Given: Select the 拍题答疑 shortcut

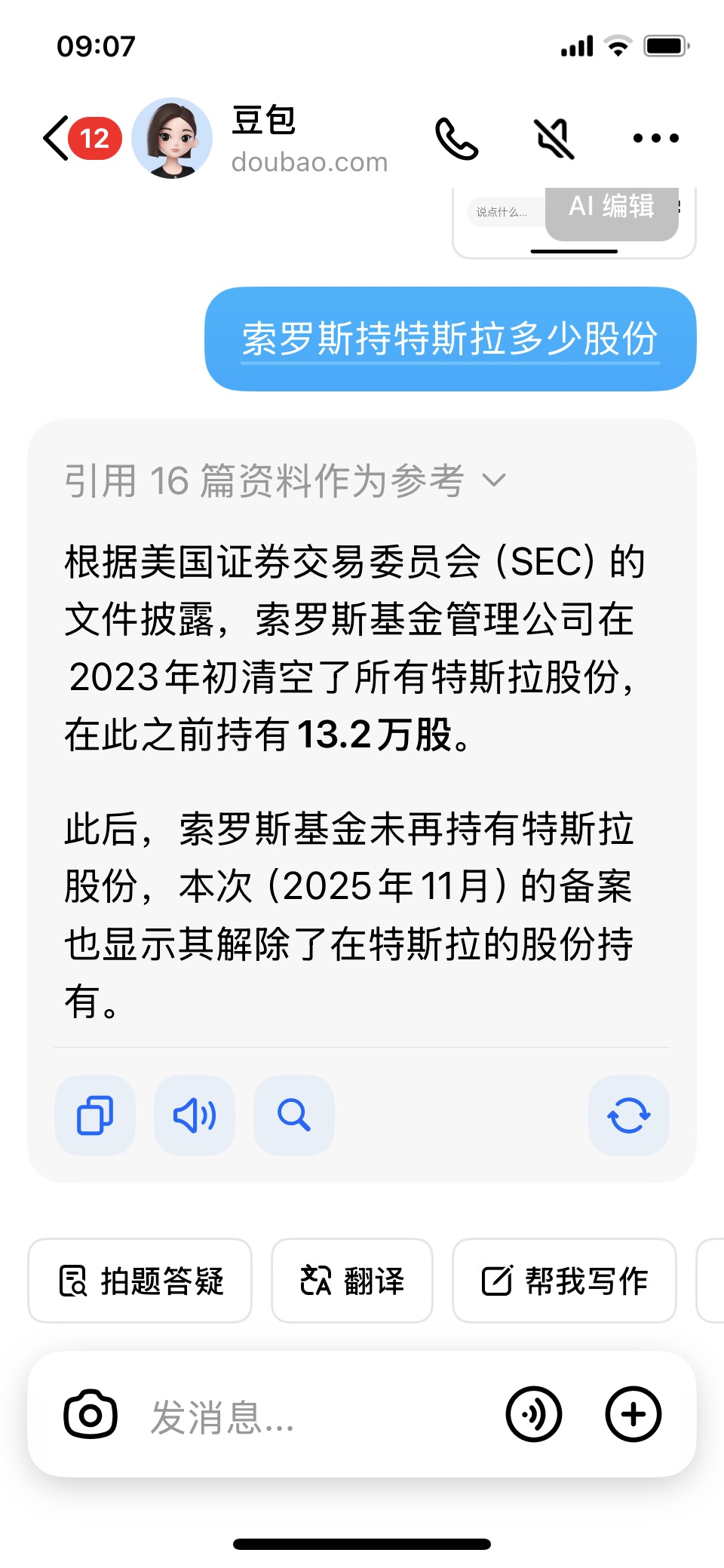Looking at the screenshot, I should point(140,1281).
